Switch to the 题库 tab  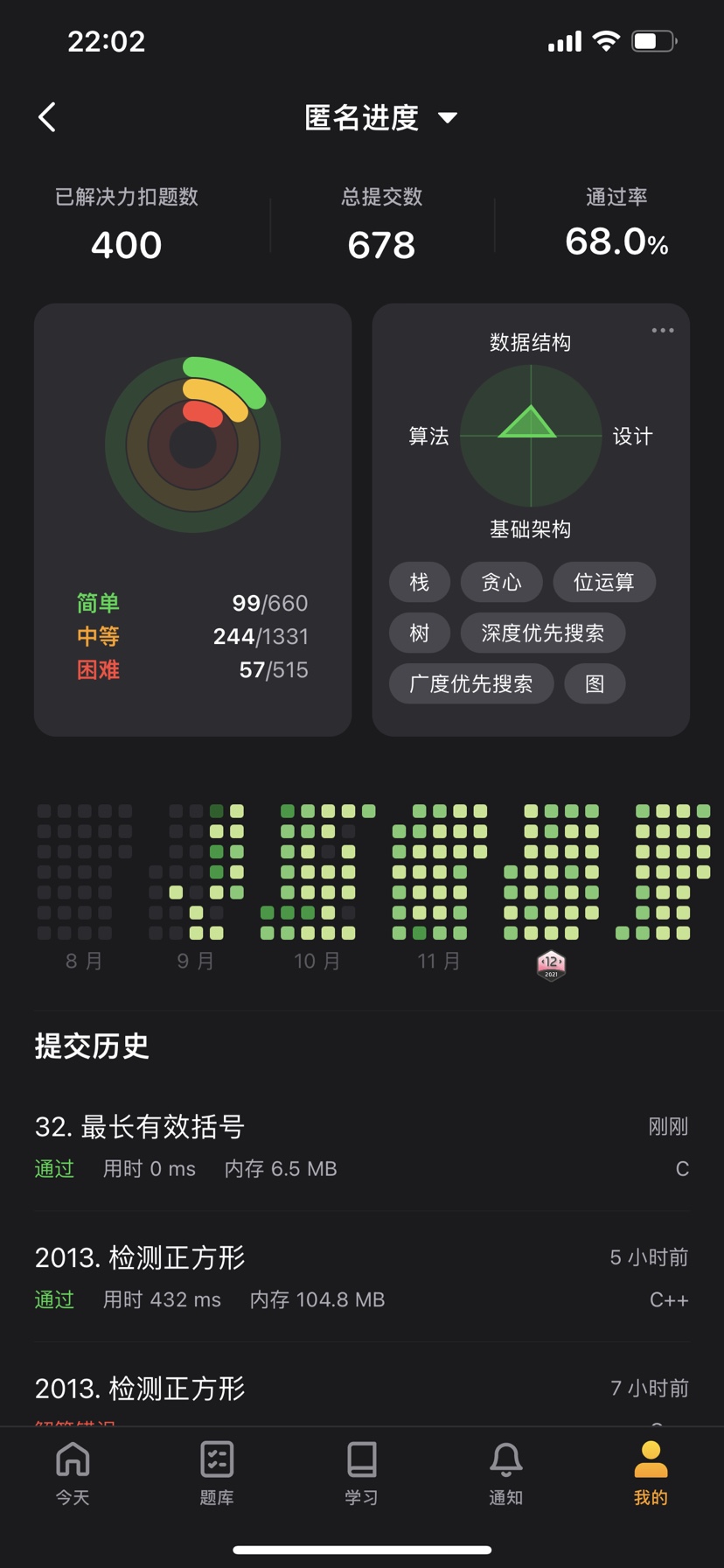click(217, 1474)
